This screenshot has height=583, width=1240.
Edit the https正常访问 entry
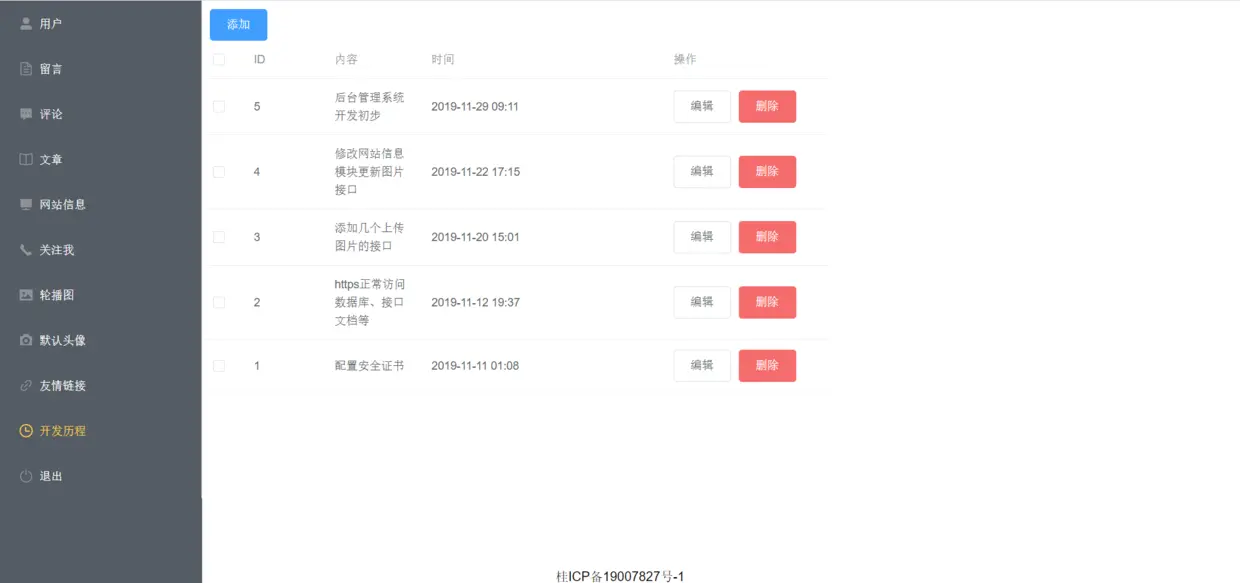click(702, 302)
